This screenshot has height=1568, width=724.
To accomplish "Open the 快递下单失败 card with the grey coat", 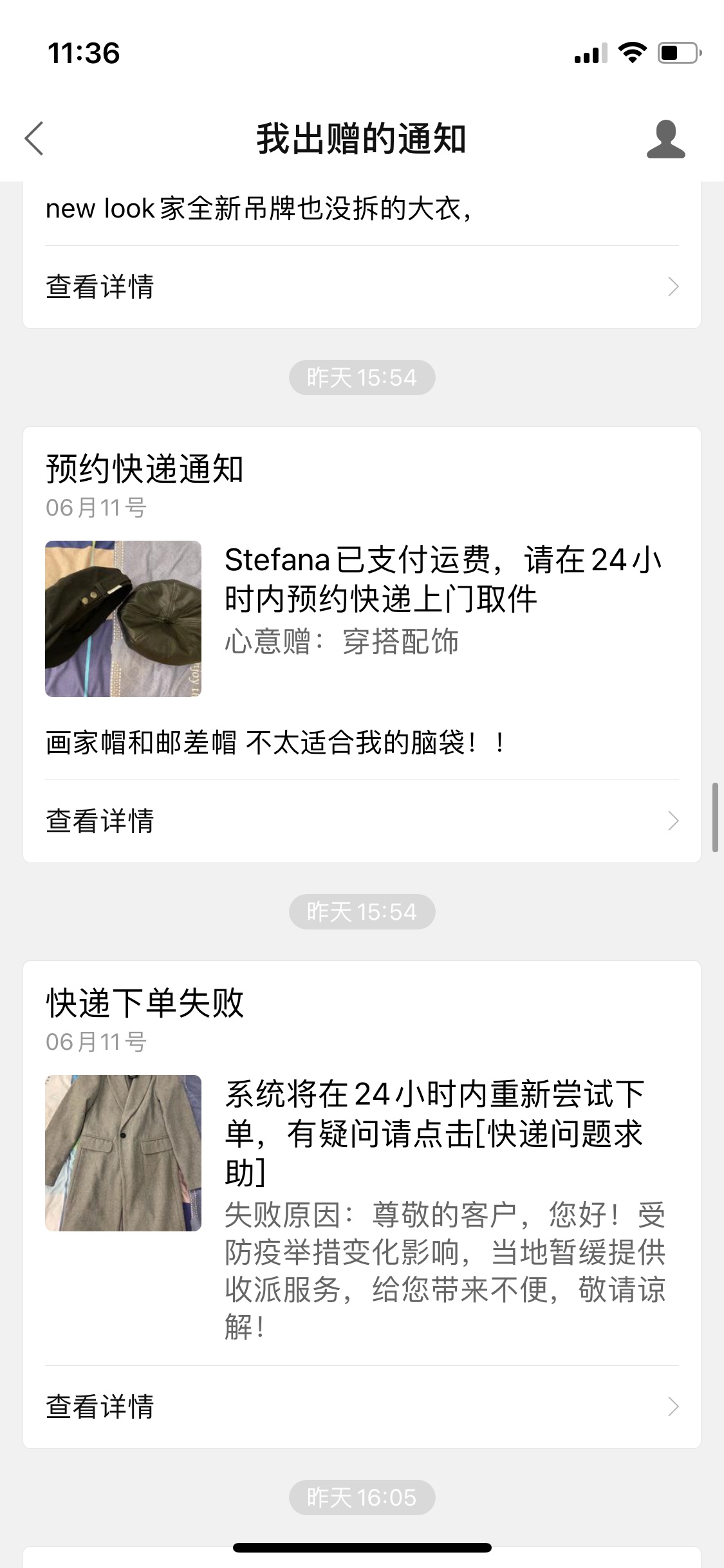I will [x=361, y=1159].
